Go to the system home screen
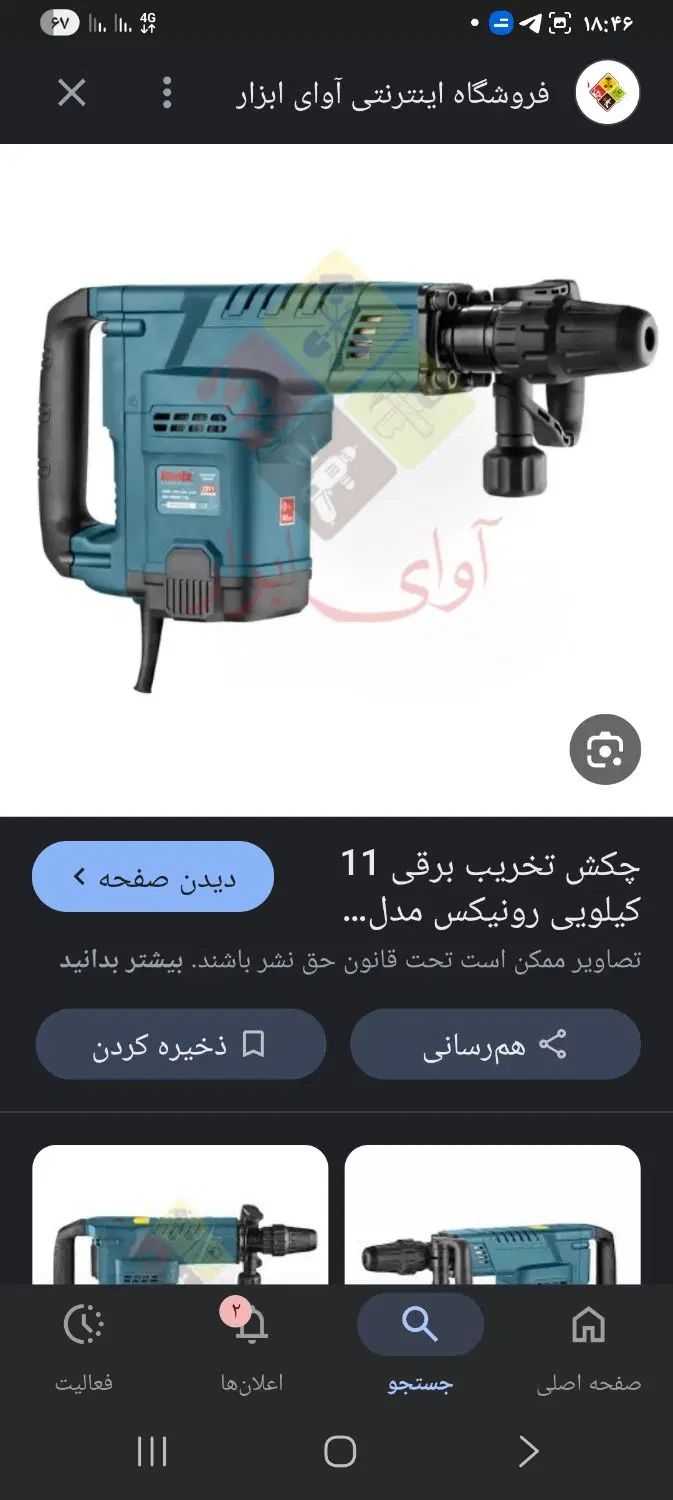The image size is (673, 1500). (340, 1451)
